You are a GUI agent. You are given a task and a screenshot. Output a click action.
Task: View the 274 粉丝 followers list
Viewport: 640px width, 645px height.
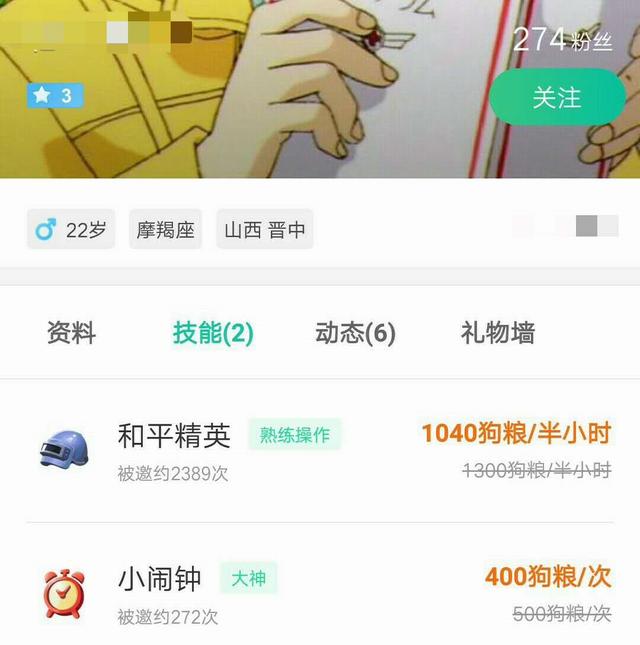pos(562,41)
